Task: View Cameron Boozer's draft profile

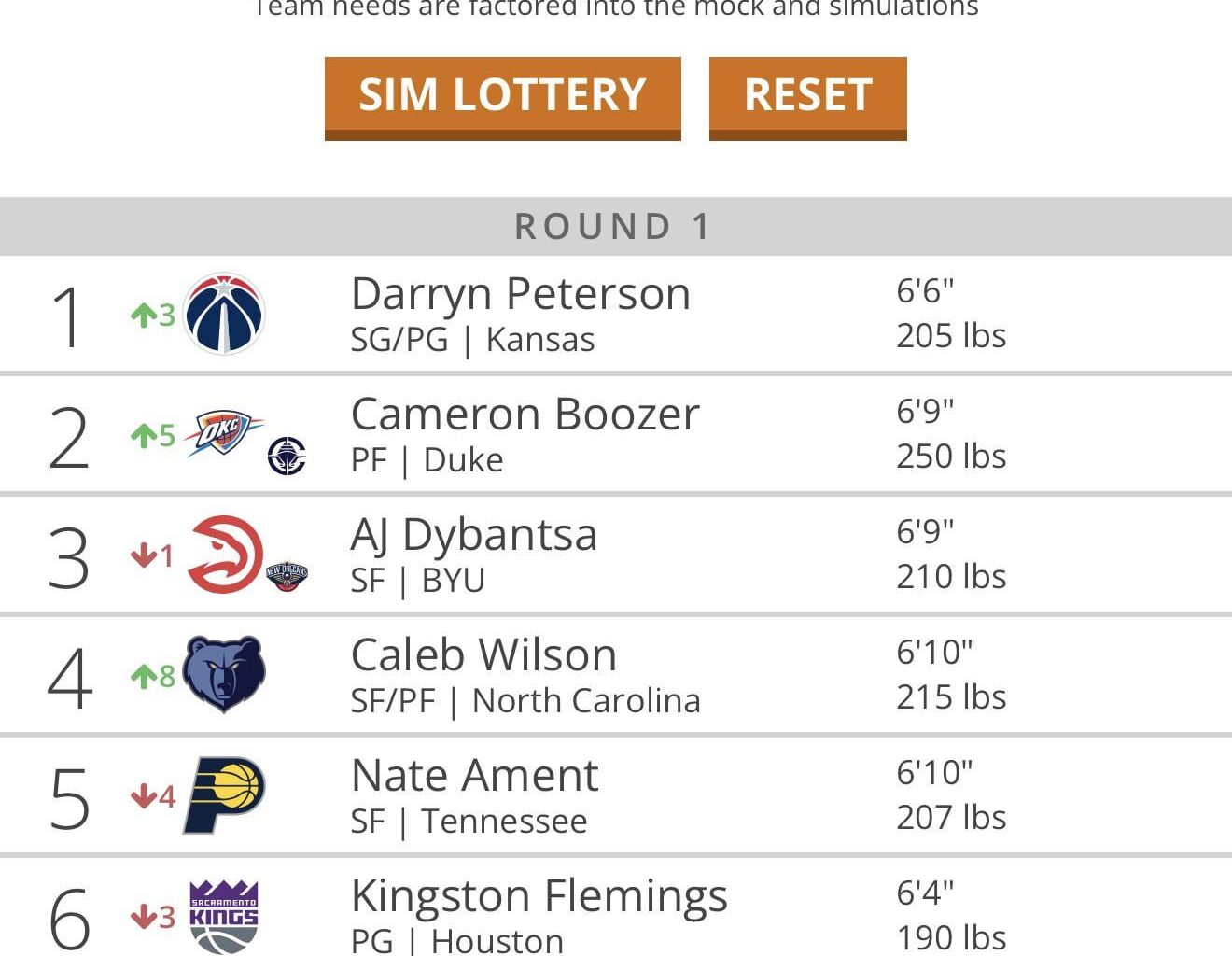Action: (x=525, y=415)
